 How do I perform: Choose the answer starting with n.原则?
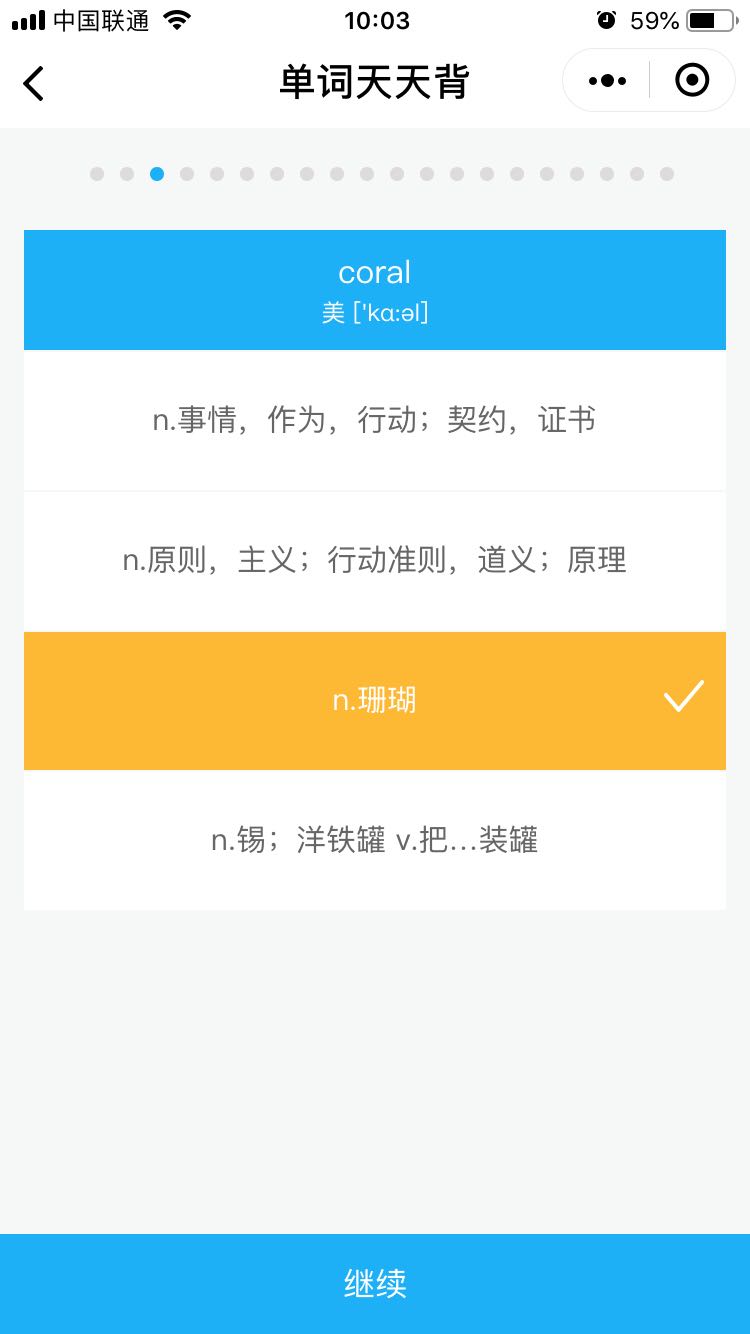pyautogui.click(x=375, y=561)
